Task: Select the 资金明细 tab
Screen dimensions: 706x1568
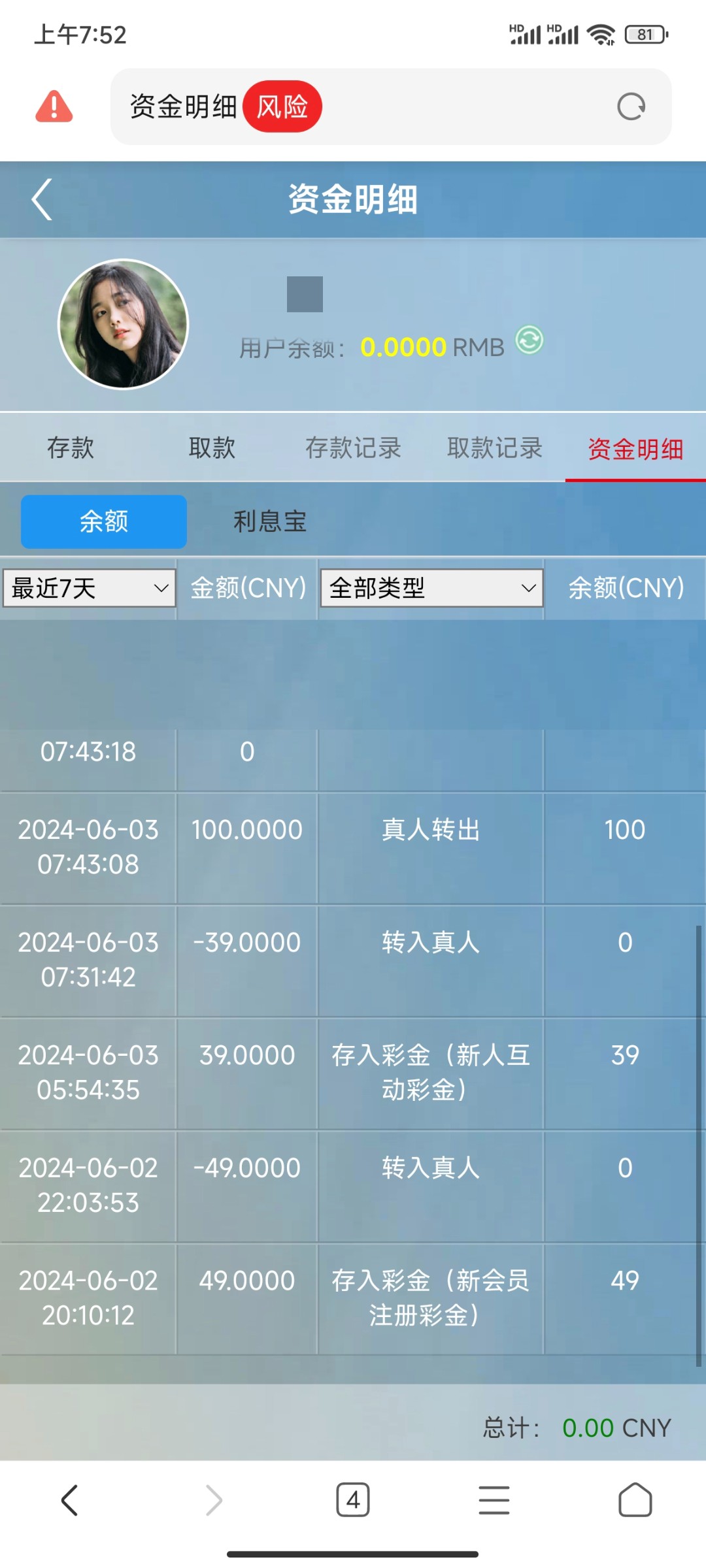Action: click(635, 449)
